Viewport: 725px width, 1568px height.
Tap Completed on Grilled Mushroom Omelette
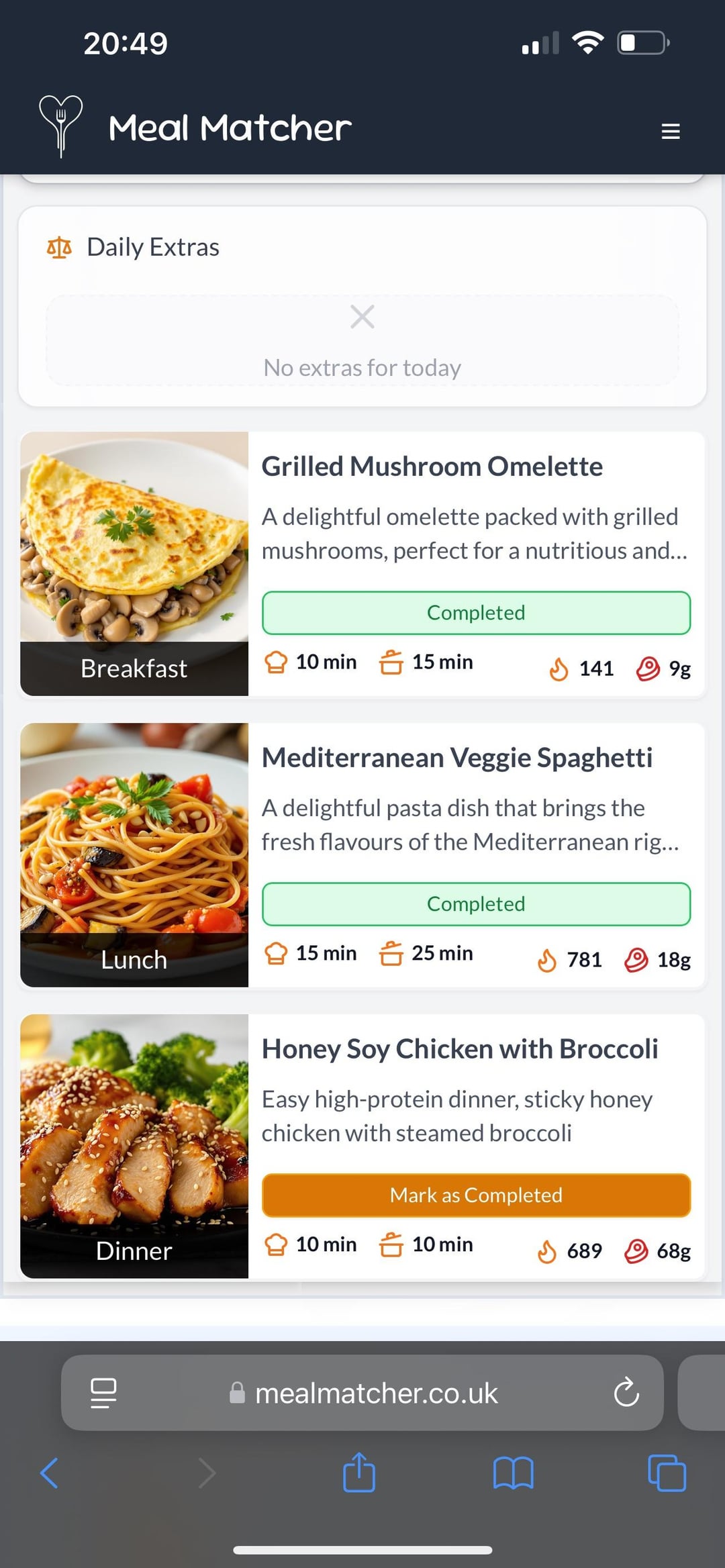coord(476,612)
